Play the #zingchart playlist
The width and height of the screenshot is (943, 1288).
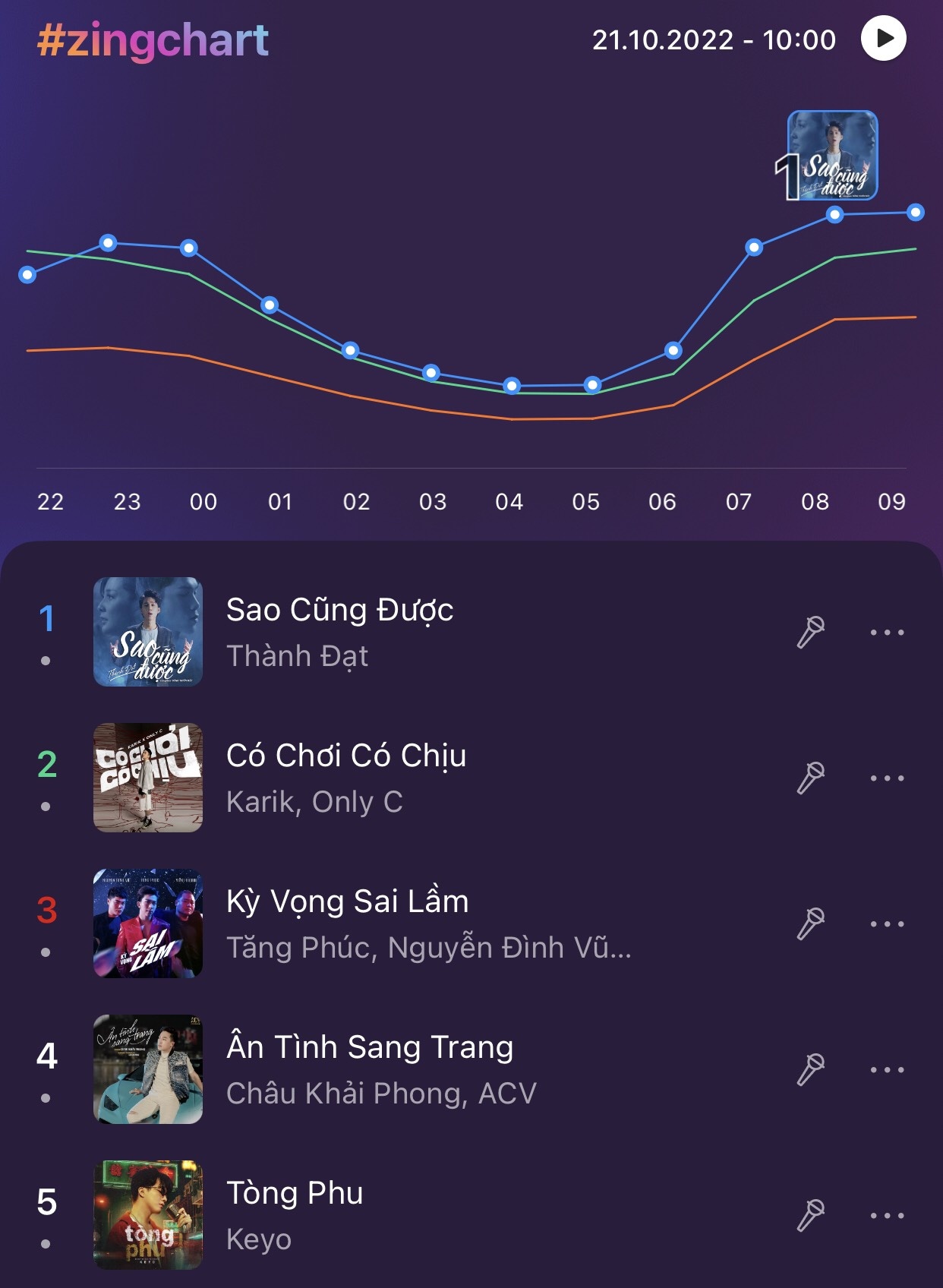click(883, 39)
